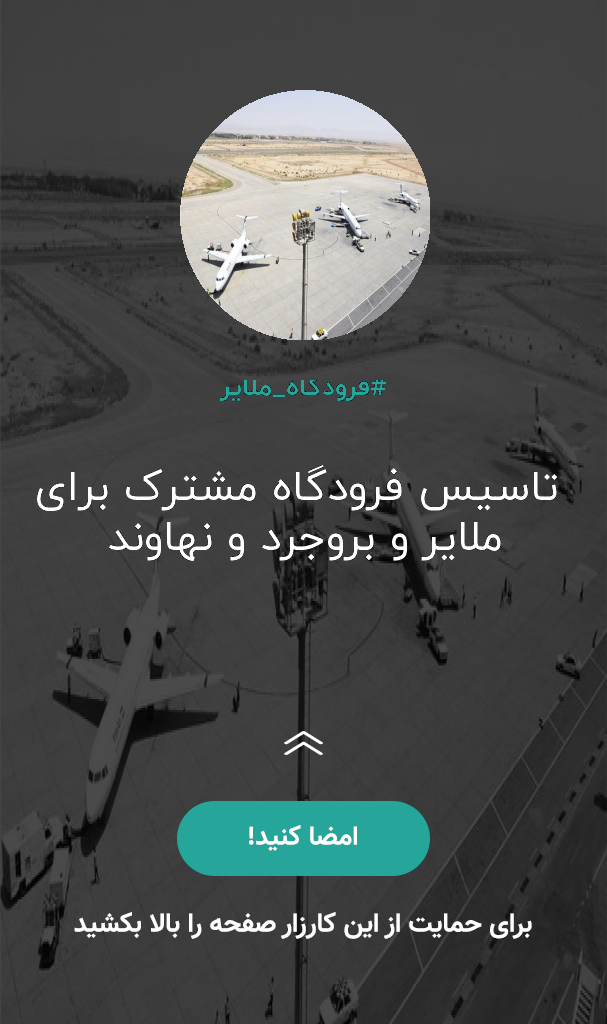Tap the double up-arrow chevron
Screen dimensions: 607x1024
point(303,743)
